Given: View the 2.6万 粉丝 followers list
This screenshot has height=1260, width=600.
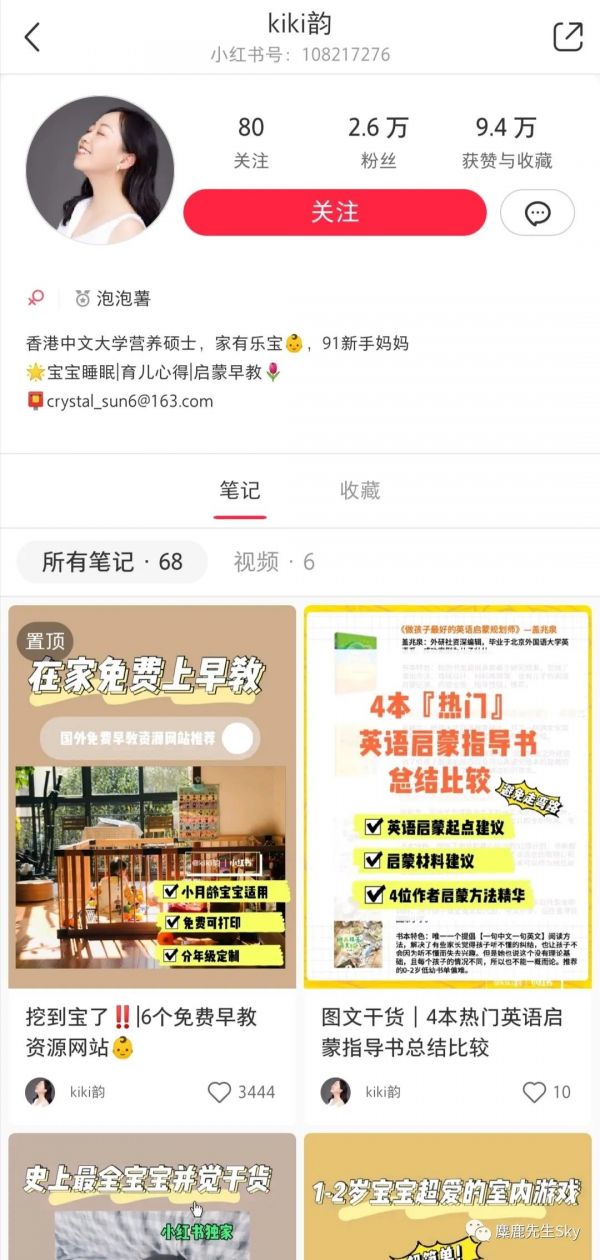Looking at the screenshot, I should coord(378,142).
